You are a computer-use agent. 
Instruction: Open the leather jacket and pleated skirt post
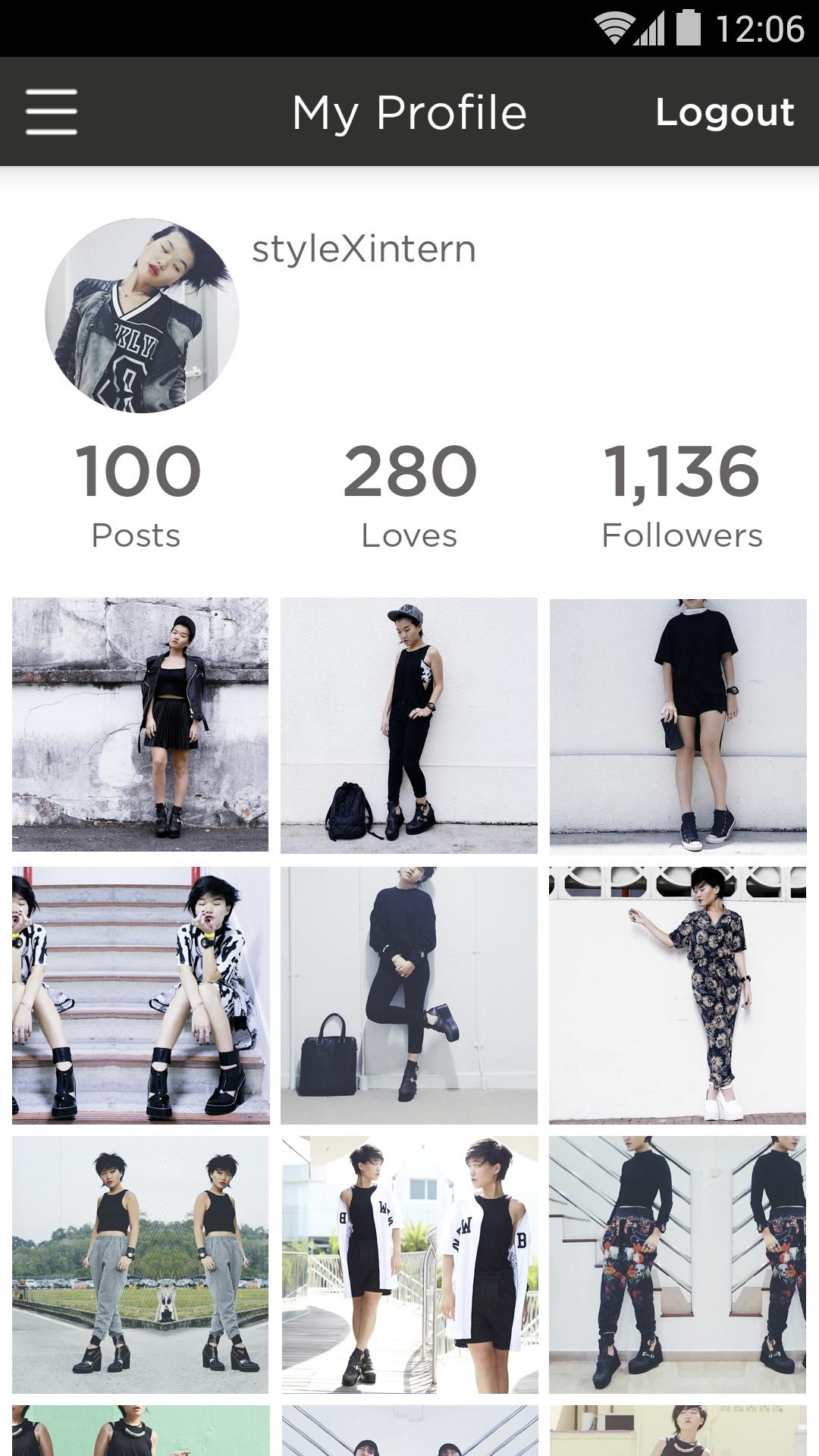(x=140, y=725)
